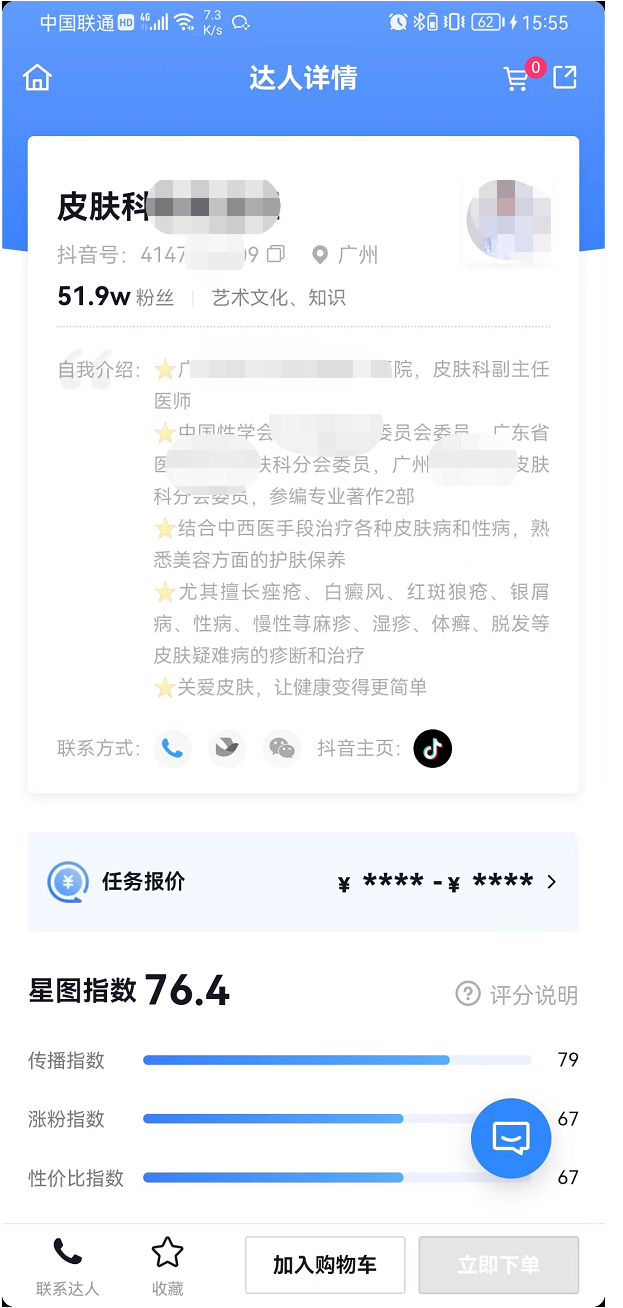
Task: Tap the email contact icon
Action: pos(227,748)
